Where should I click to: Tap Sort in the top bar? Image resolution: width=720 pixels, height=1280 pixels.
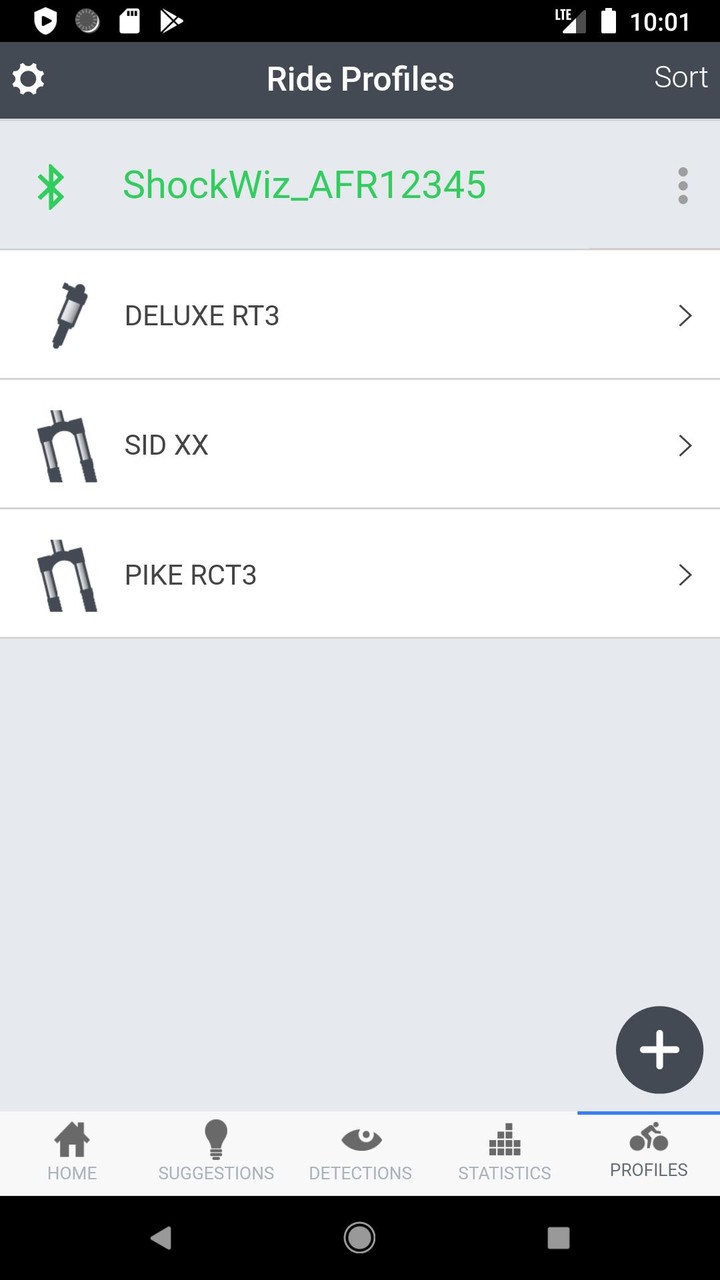click(680, 77)
